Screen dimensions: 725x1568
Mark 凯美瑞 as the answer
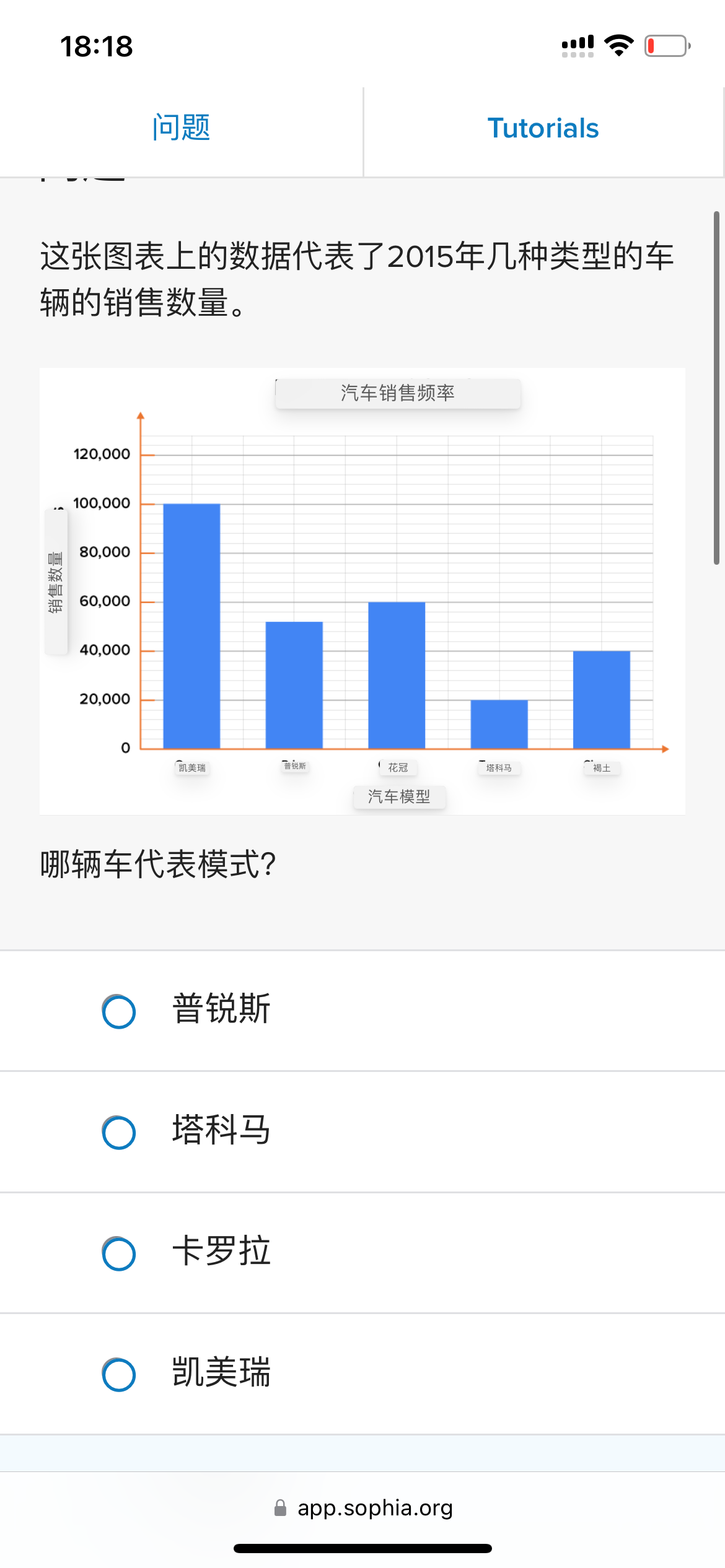tap(119, 1374)
